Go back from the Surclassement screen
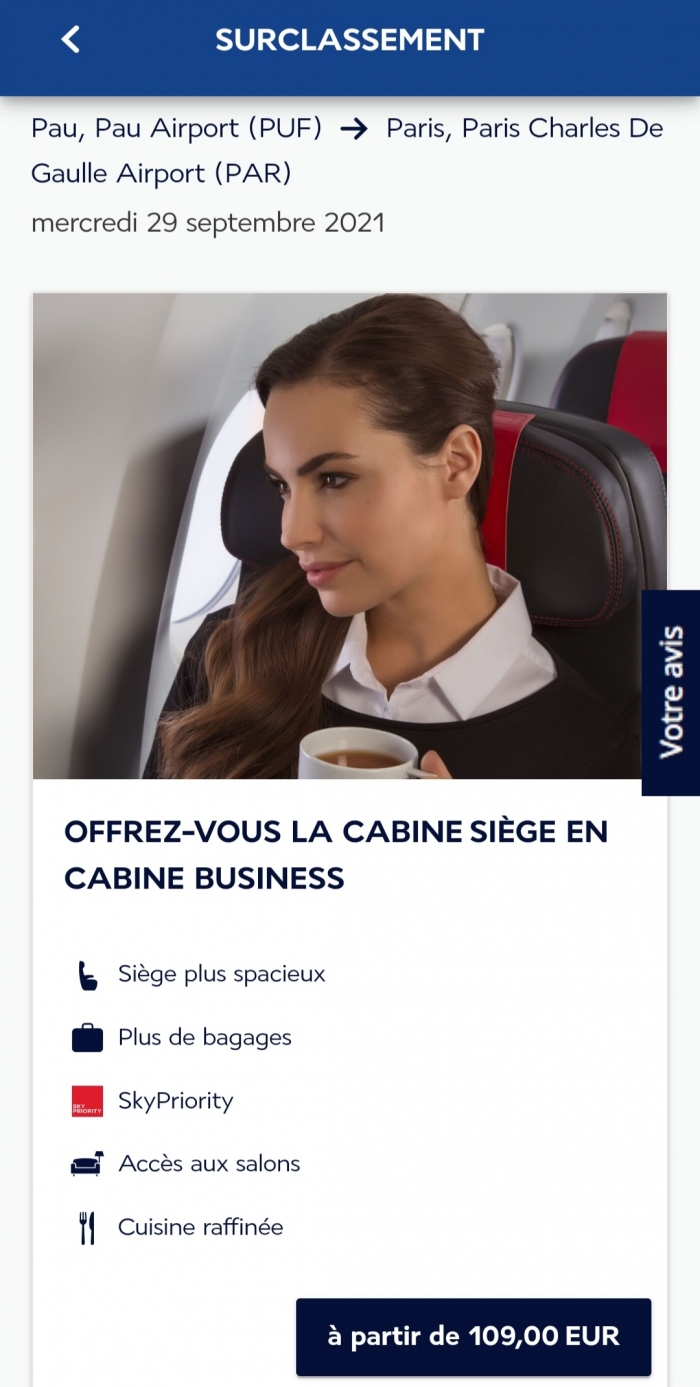Screen dimensions: 700x1387 click(x=70, y=40)
